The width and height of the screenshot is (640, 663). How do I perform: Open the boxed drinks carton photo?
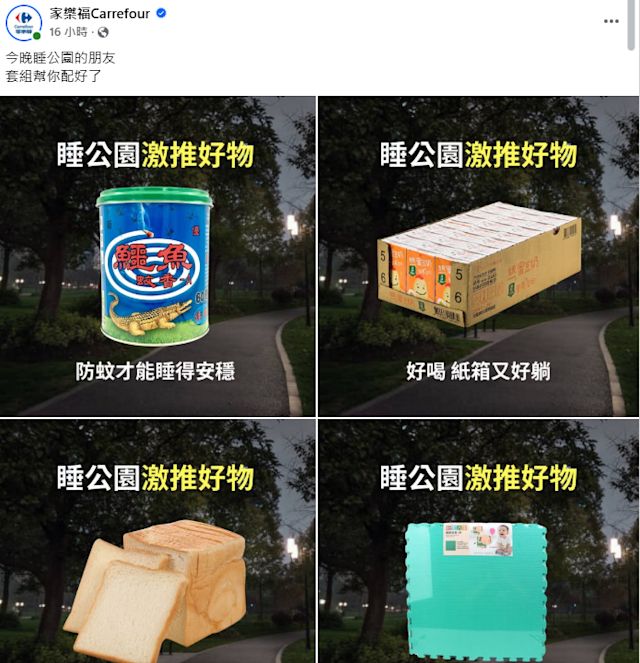click(479, 256)
